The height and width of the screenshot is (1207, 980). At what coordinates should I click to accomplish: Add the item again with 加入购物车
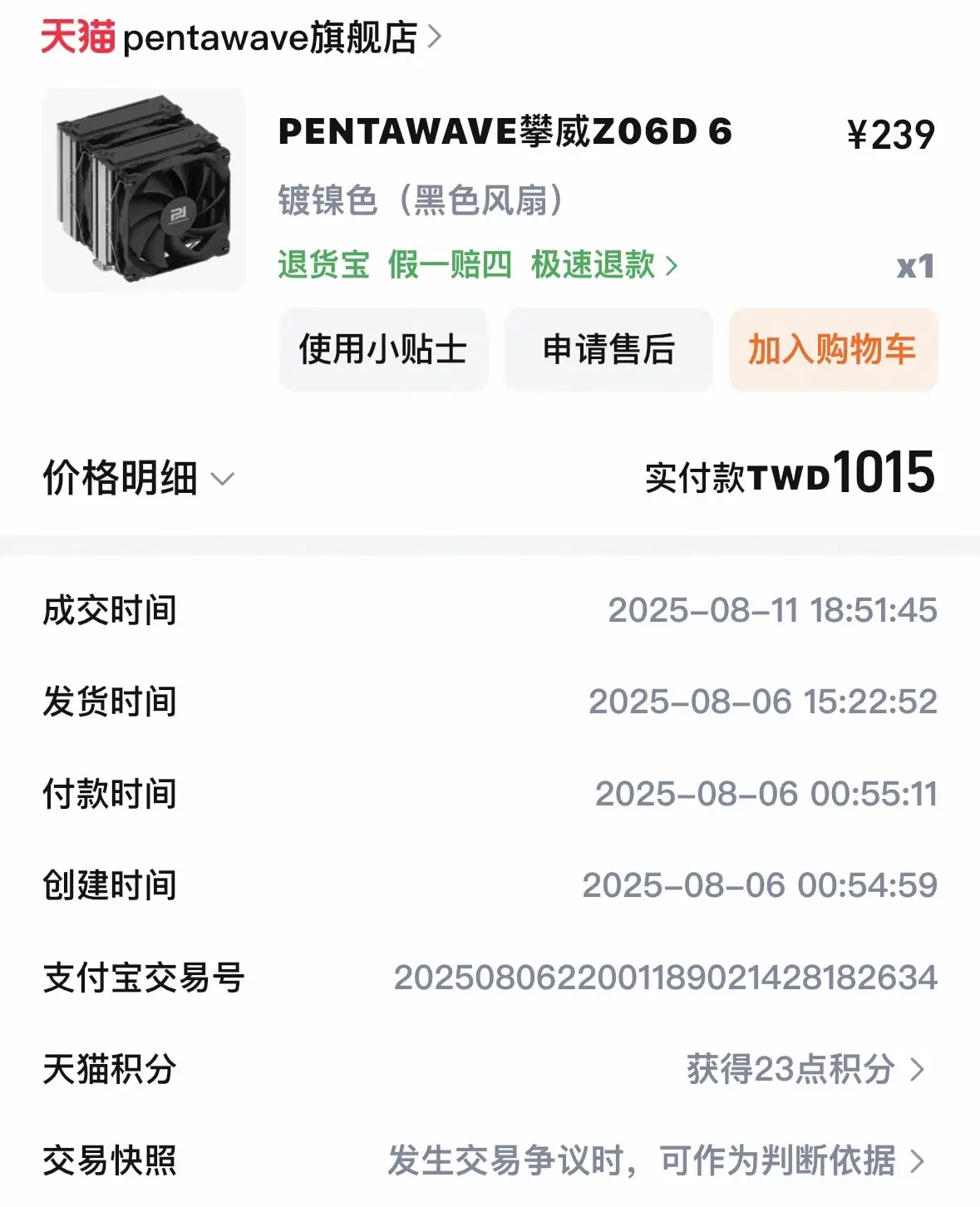833,349
